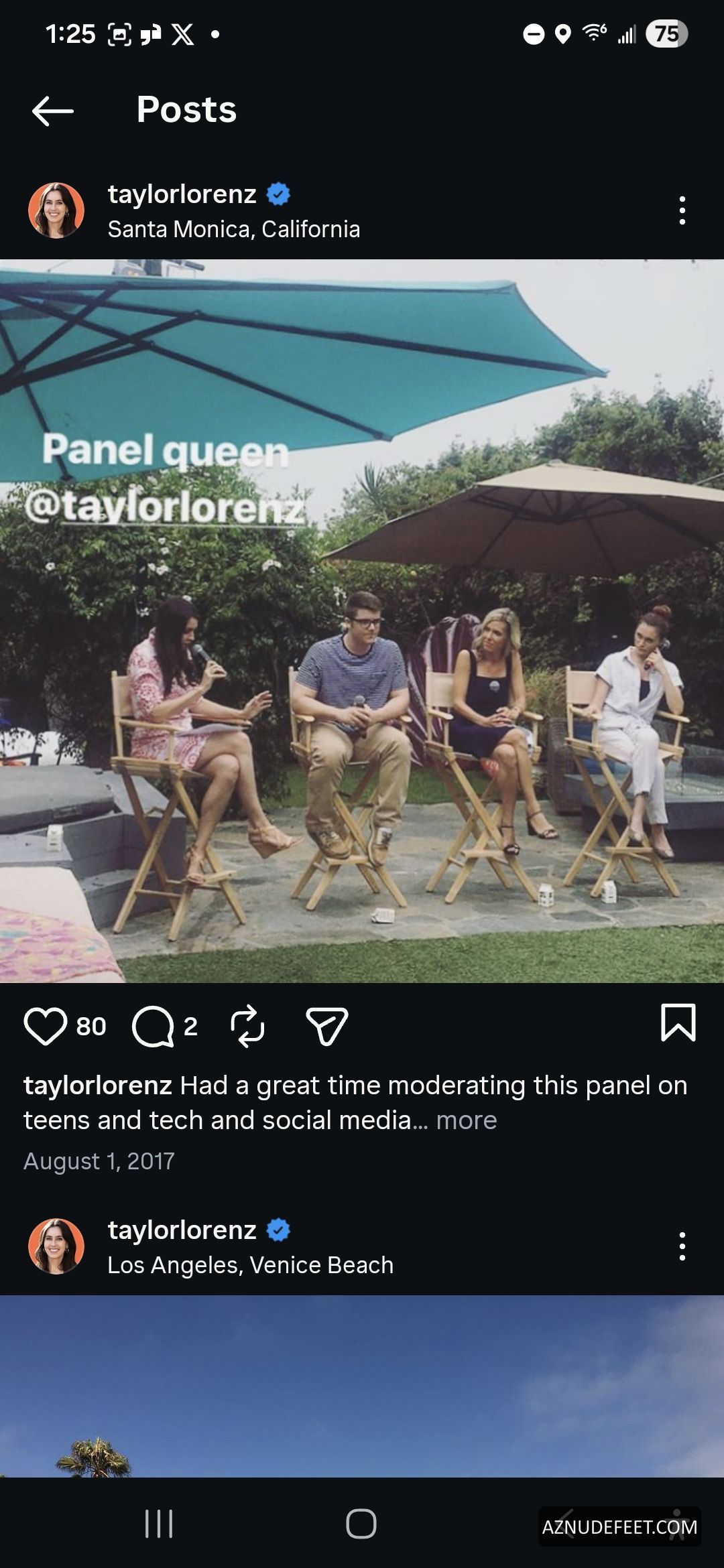The image size is (724, 1568).
Task: Tap the system home button
Action: 361,1523
